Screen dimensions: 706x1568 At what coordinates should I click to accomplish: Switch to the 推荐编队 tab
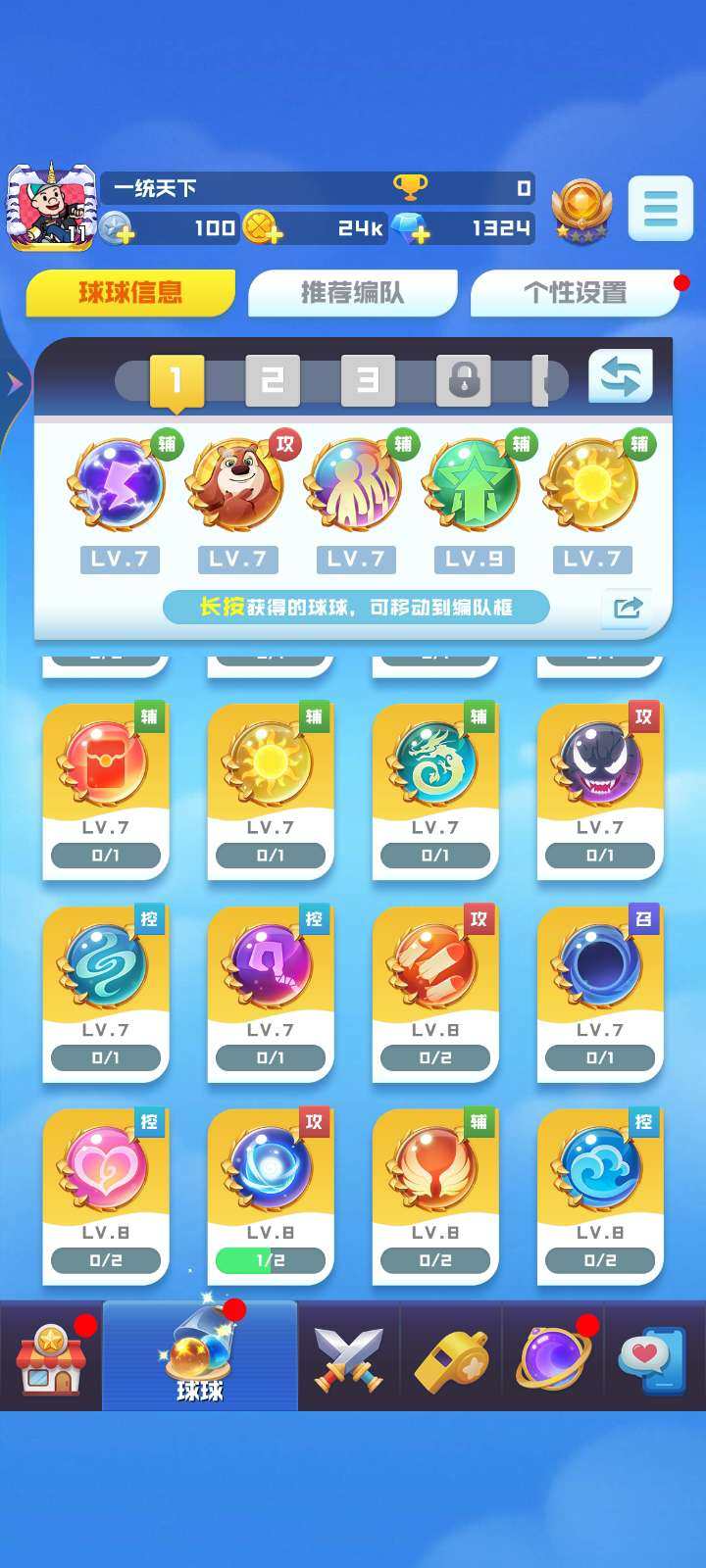pyautogui.click(x=352, y=293)
